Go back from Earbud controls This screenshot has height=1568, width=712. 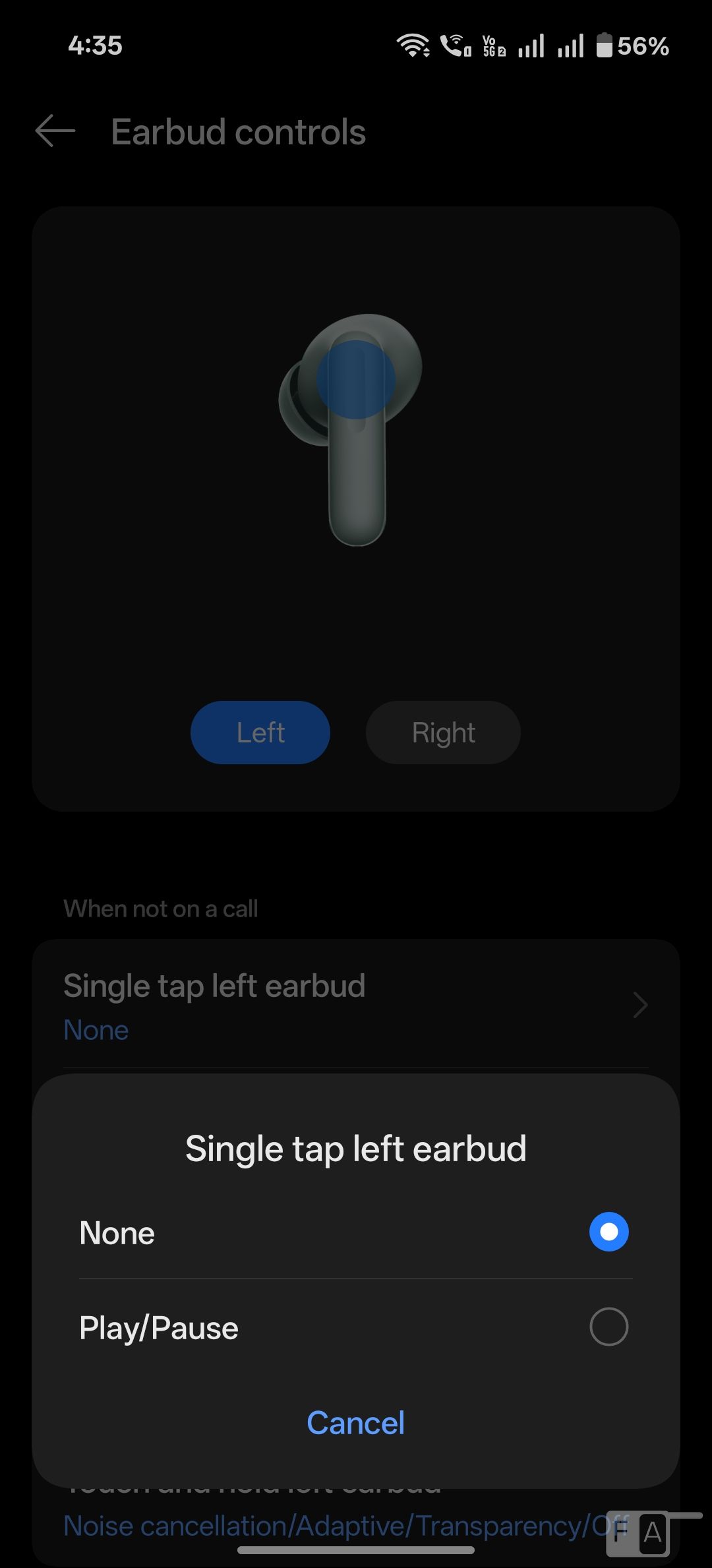[x=55, y=131]
